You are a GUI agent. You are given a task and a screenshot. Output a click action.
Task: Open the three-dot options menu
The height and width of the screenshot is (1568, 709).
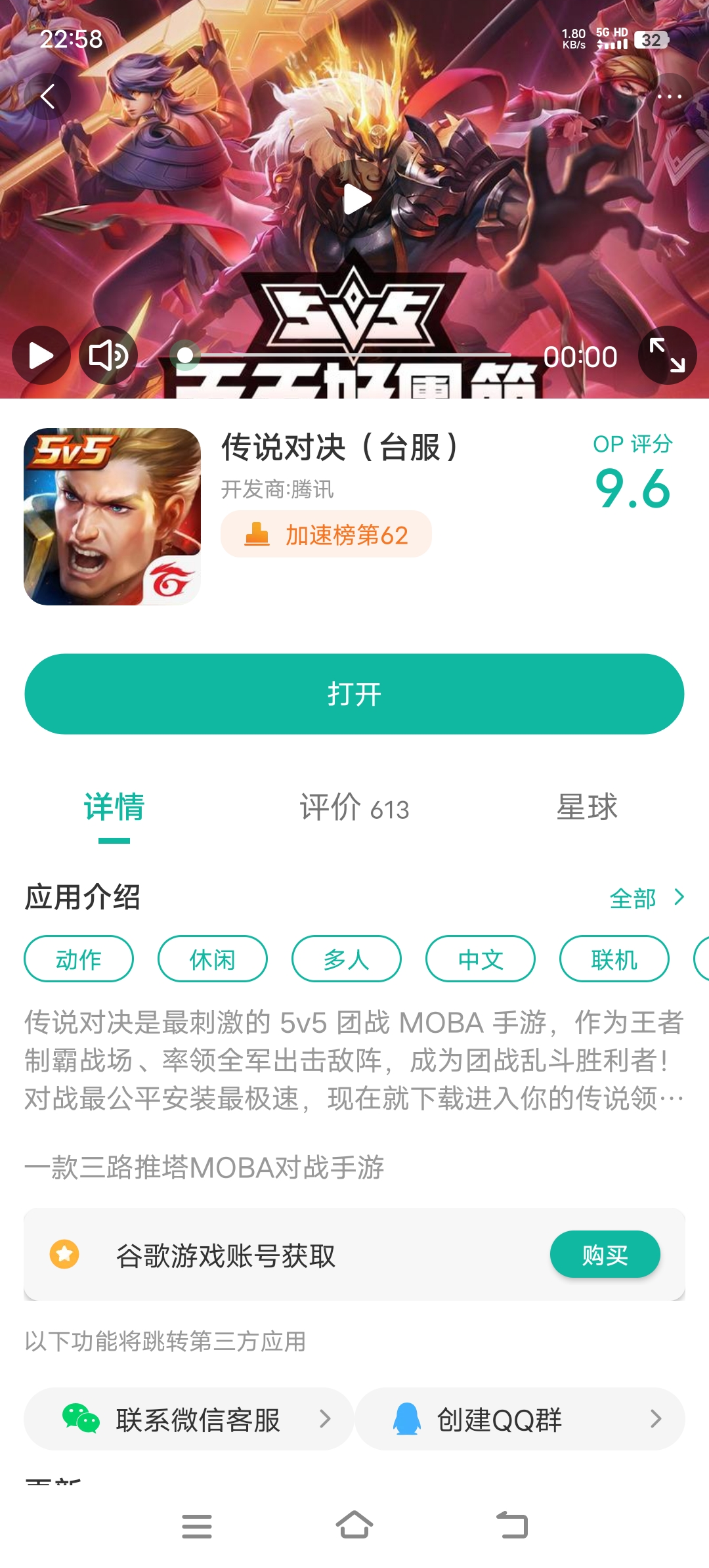tap(667, 96)
